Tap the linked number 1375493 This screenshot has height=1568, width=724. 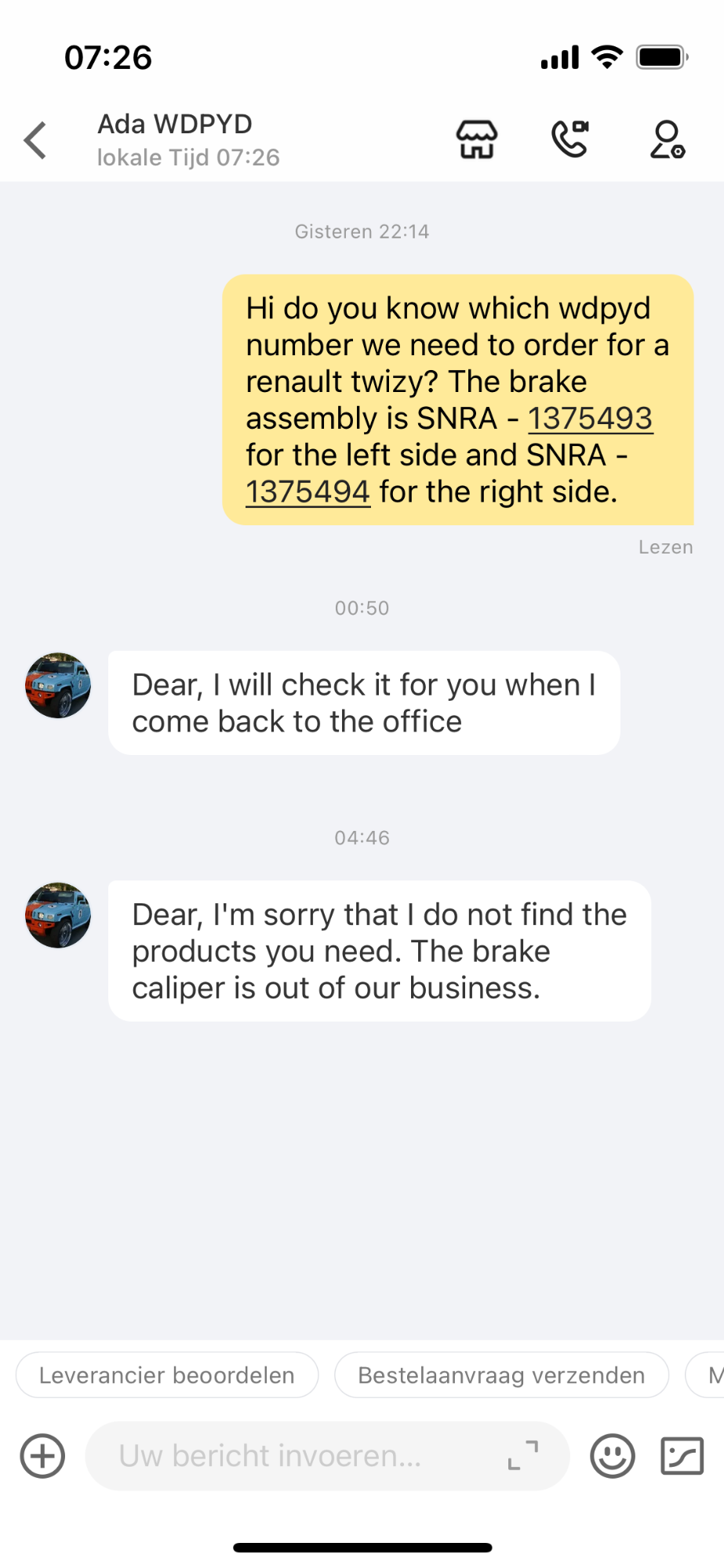(x=590, y=419)
